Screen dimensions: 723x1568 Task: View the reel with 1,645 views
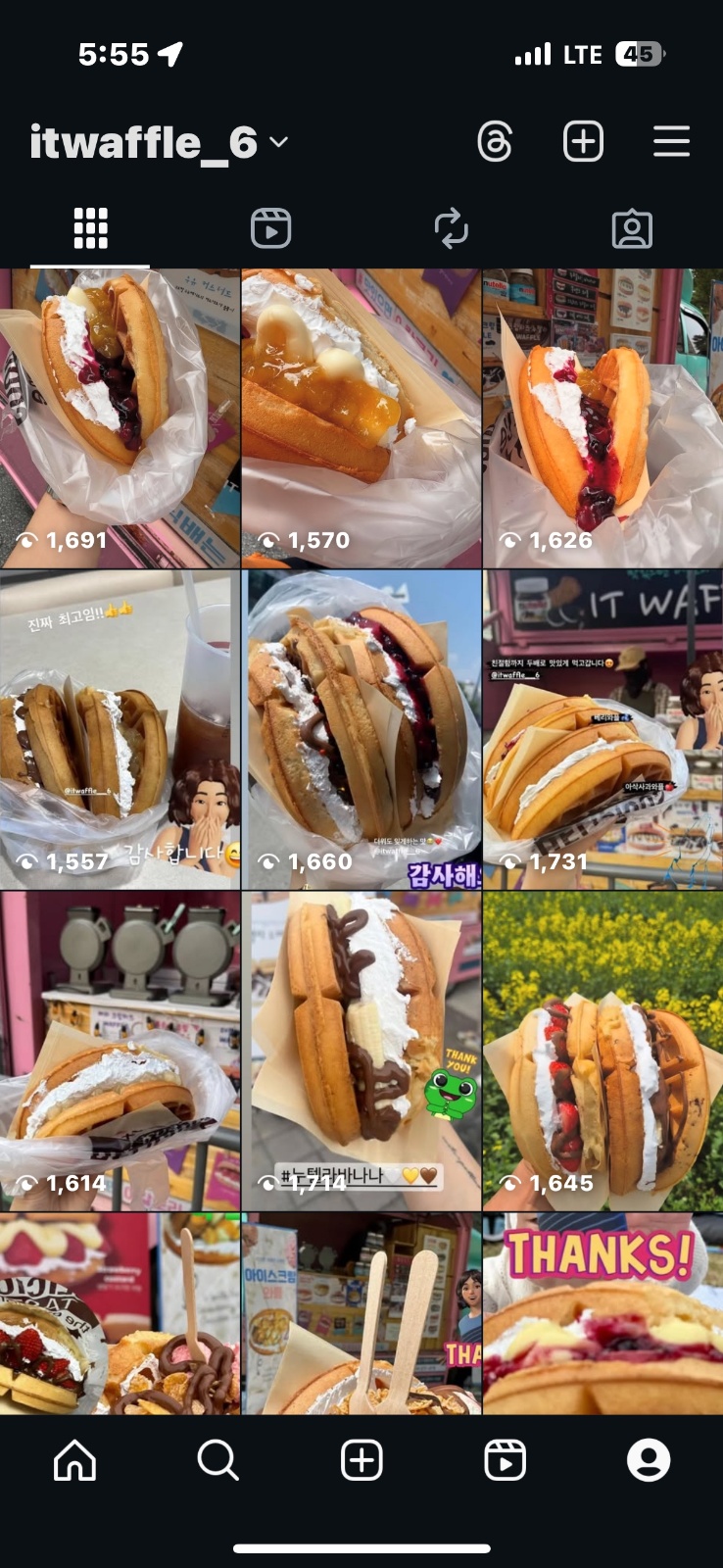point(602,1051)
